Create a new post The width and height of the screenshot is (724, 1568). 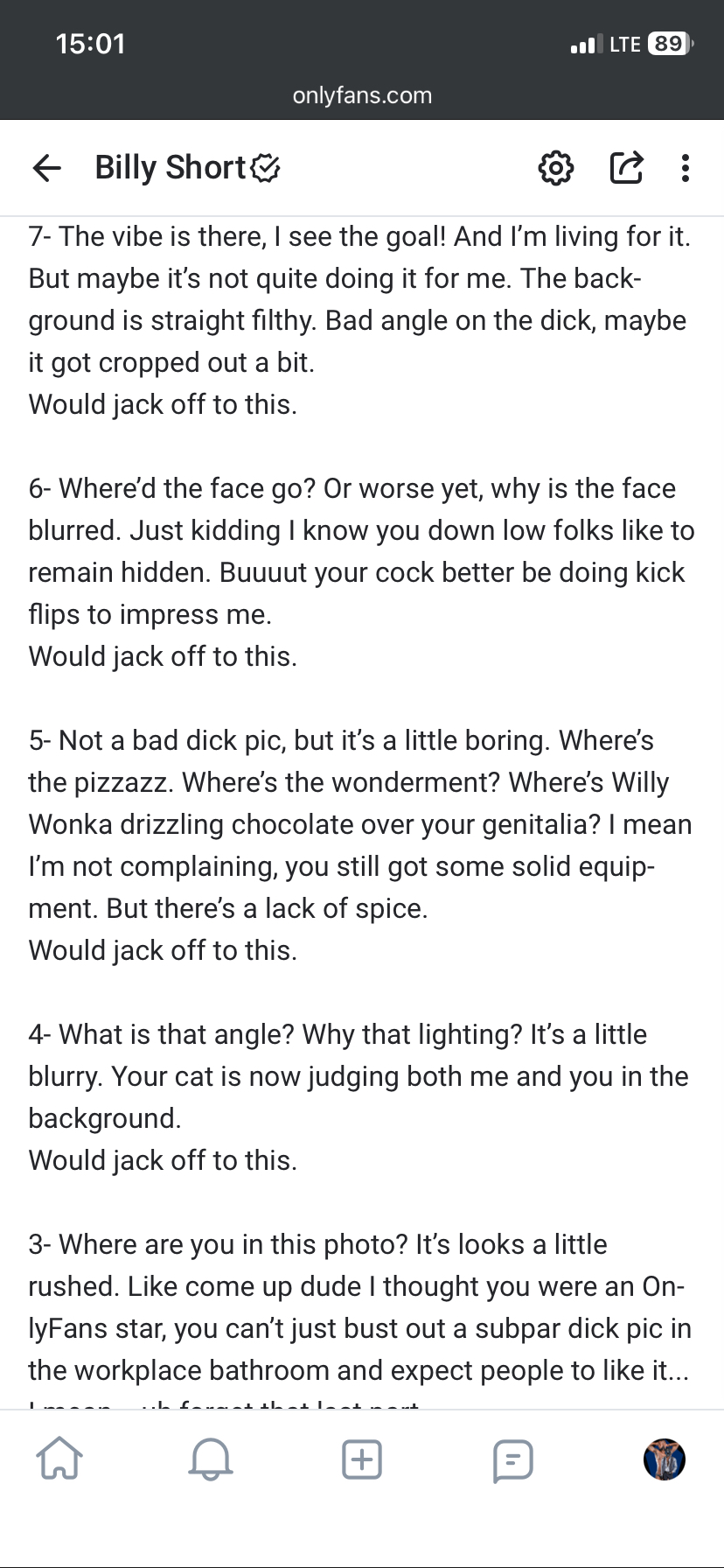click(x=362, y=1459)
